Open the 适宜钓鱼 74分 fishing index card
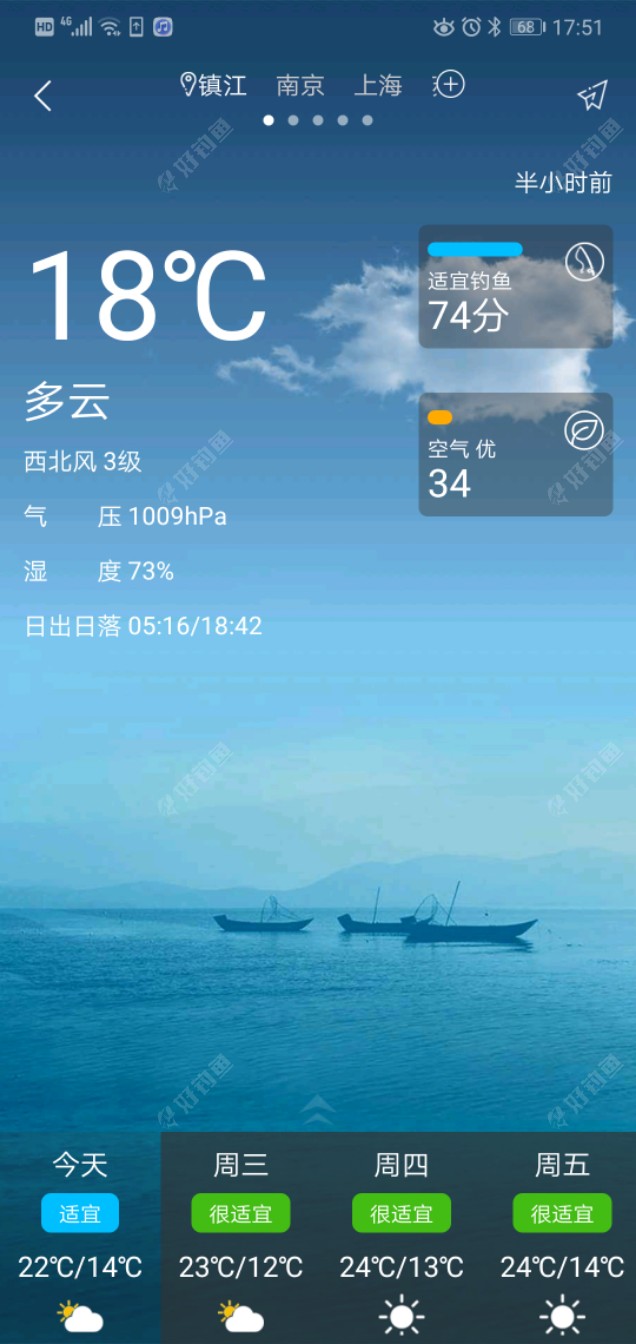636x1344 pixels. pyautogui.click(x=515, y=286)
